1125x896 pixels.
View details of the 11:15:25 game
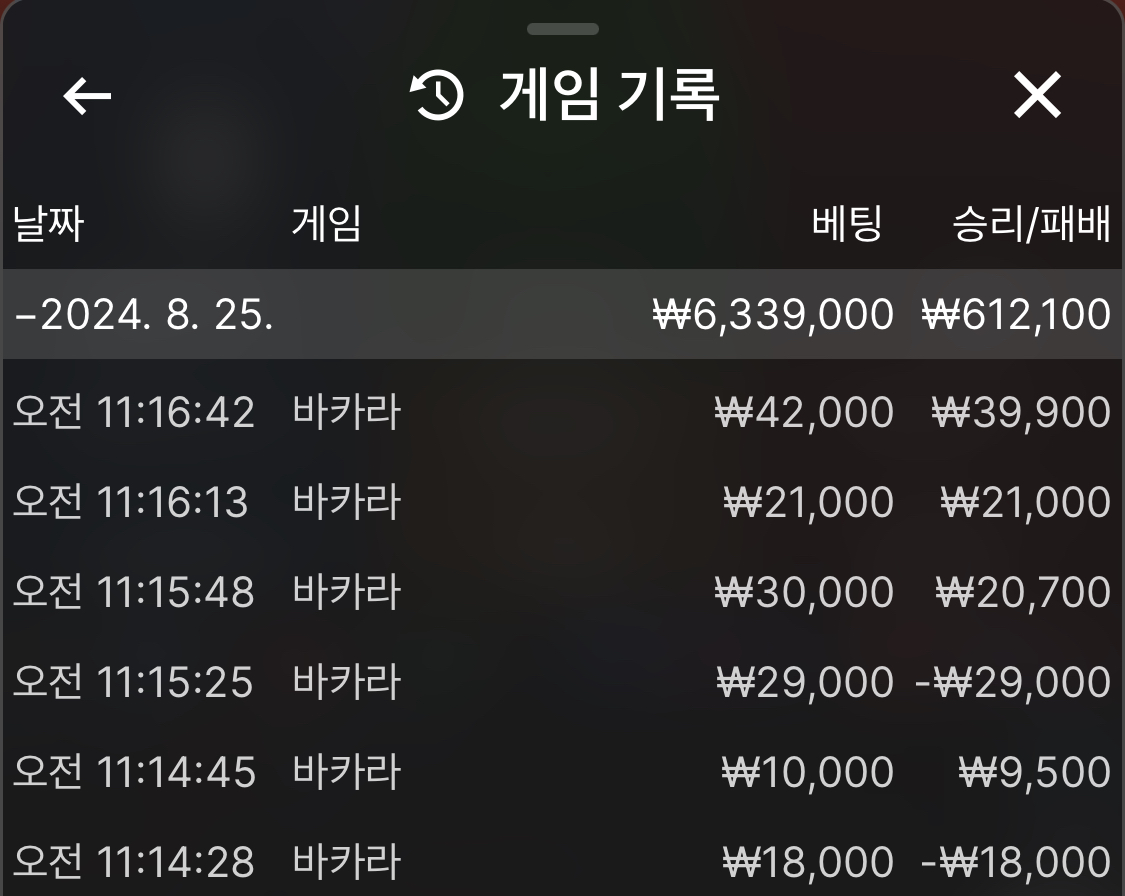pos(562,682)
